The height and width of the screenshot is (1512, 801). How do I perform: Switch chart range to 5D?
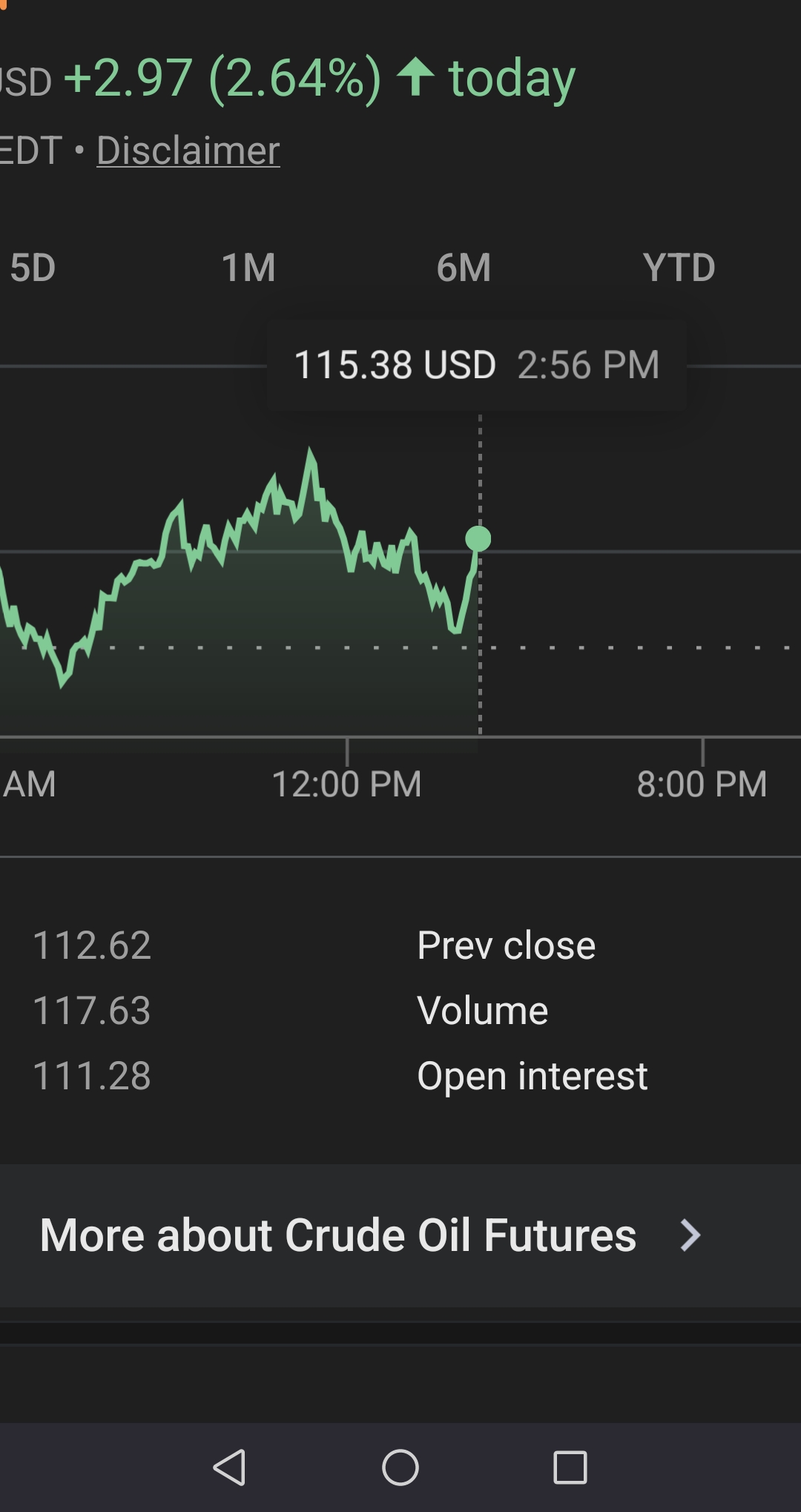tap(33, 267)
